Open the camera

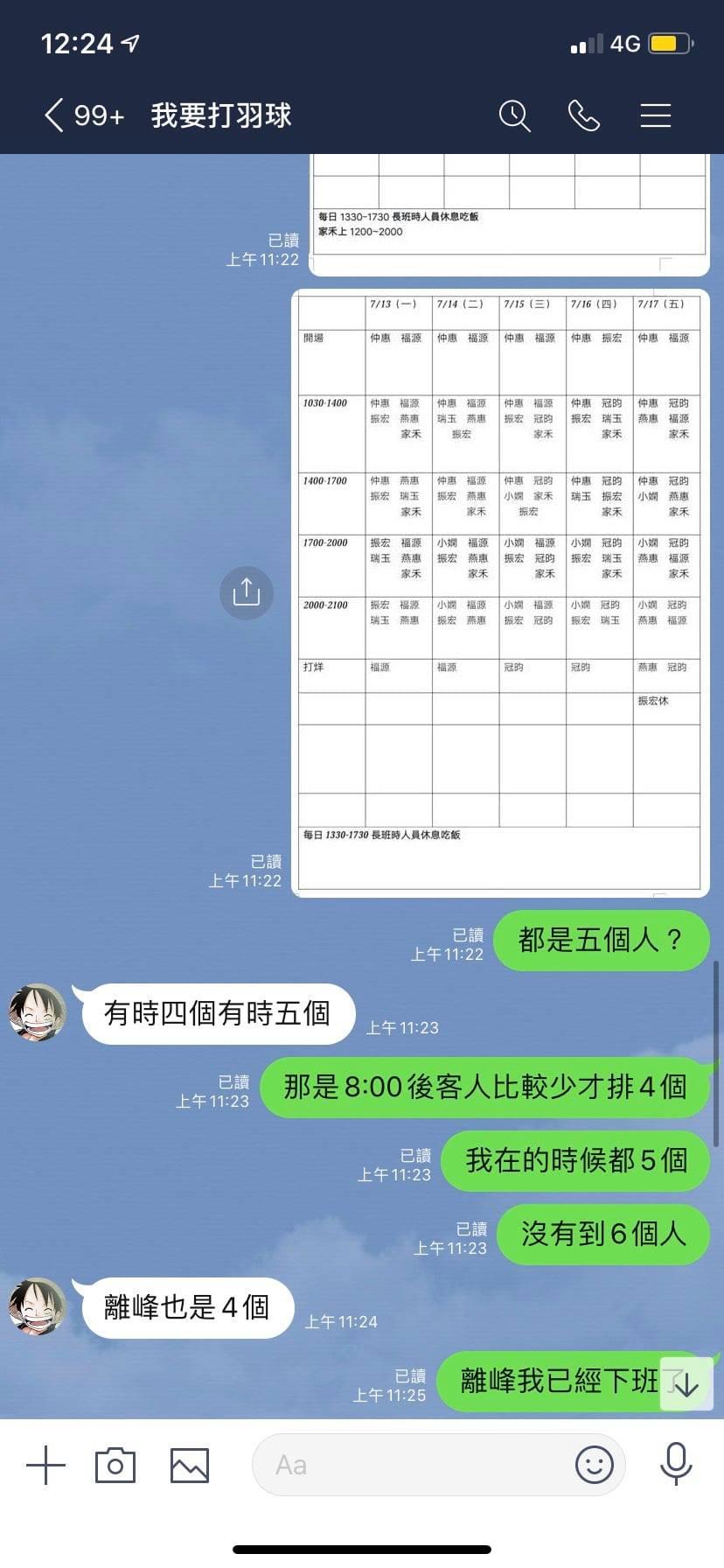point(115,1465)
